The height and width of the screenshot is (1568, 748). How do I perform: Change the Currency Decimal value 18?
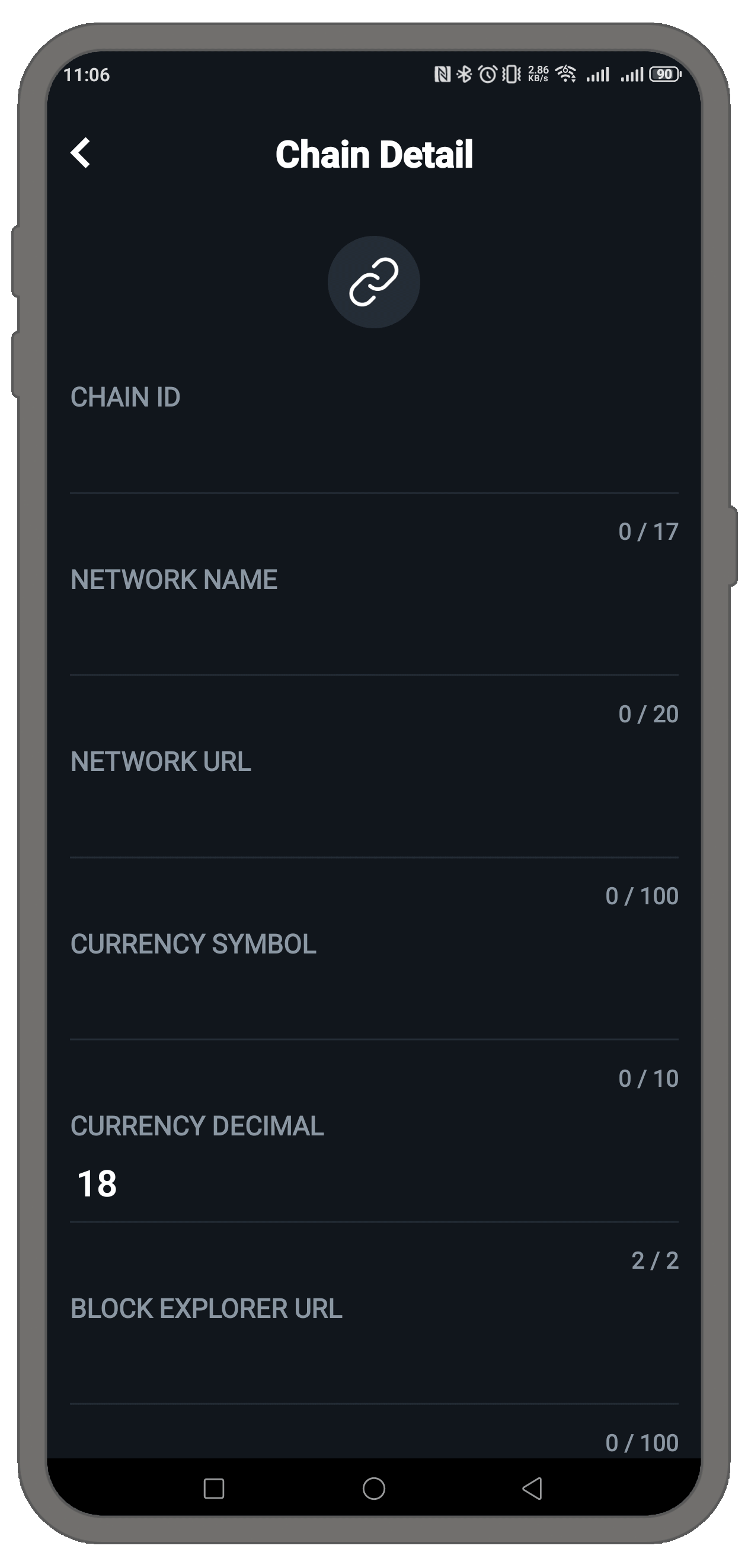click(373, 1184)
